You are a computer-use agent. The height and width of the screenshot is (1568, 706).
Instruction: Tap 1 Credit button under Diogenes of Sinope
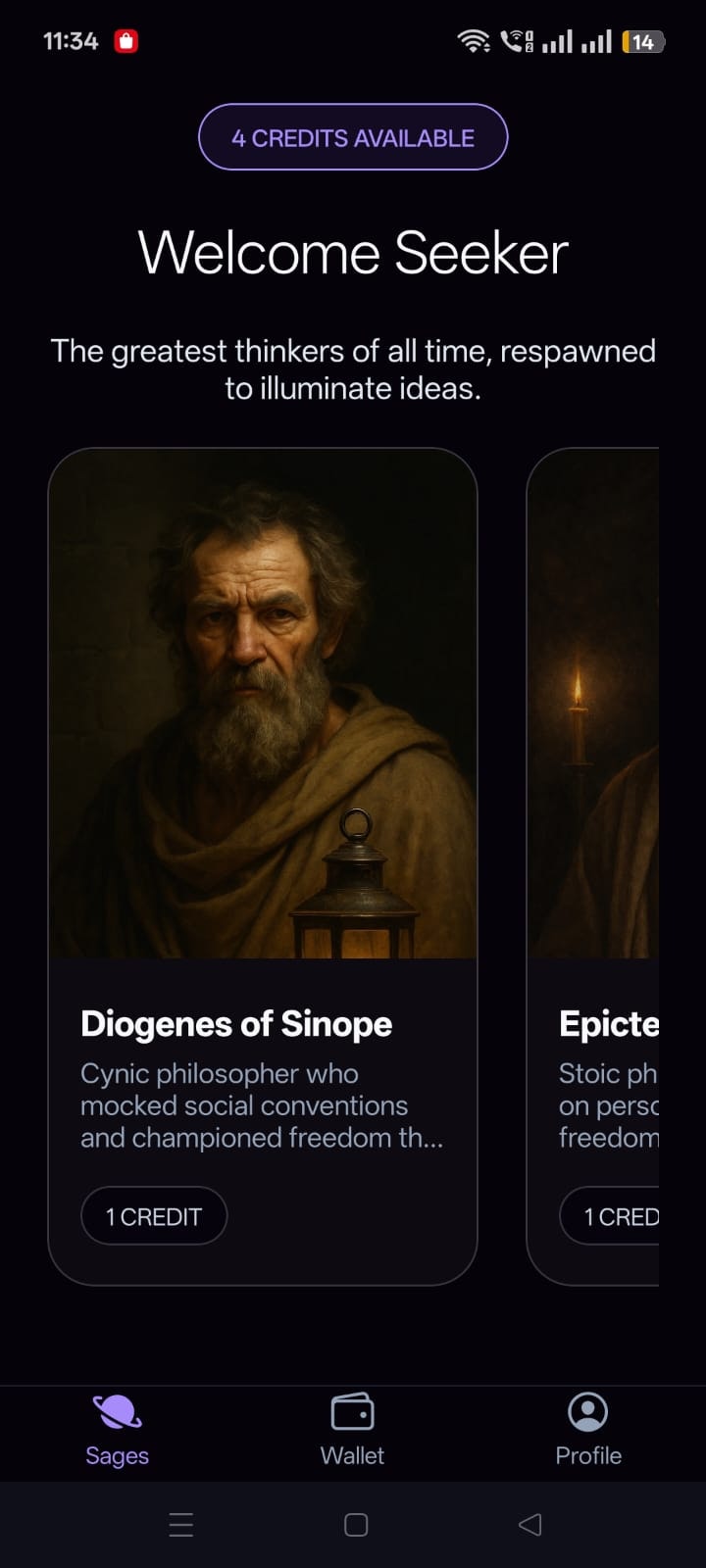point(154,1216)
